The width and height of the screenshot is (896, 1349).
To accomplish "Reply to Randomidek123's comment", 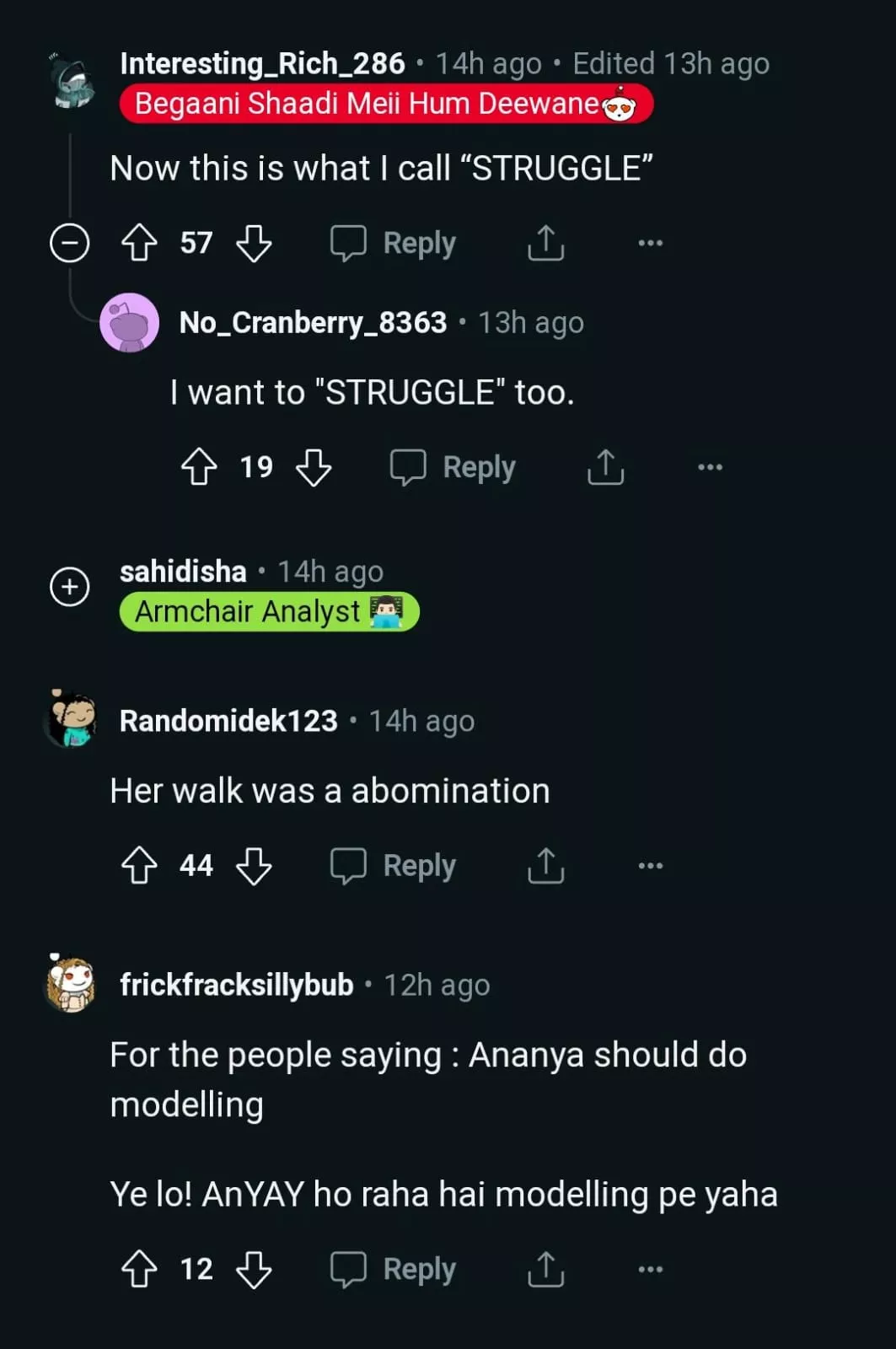I will point(394,866).
